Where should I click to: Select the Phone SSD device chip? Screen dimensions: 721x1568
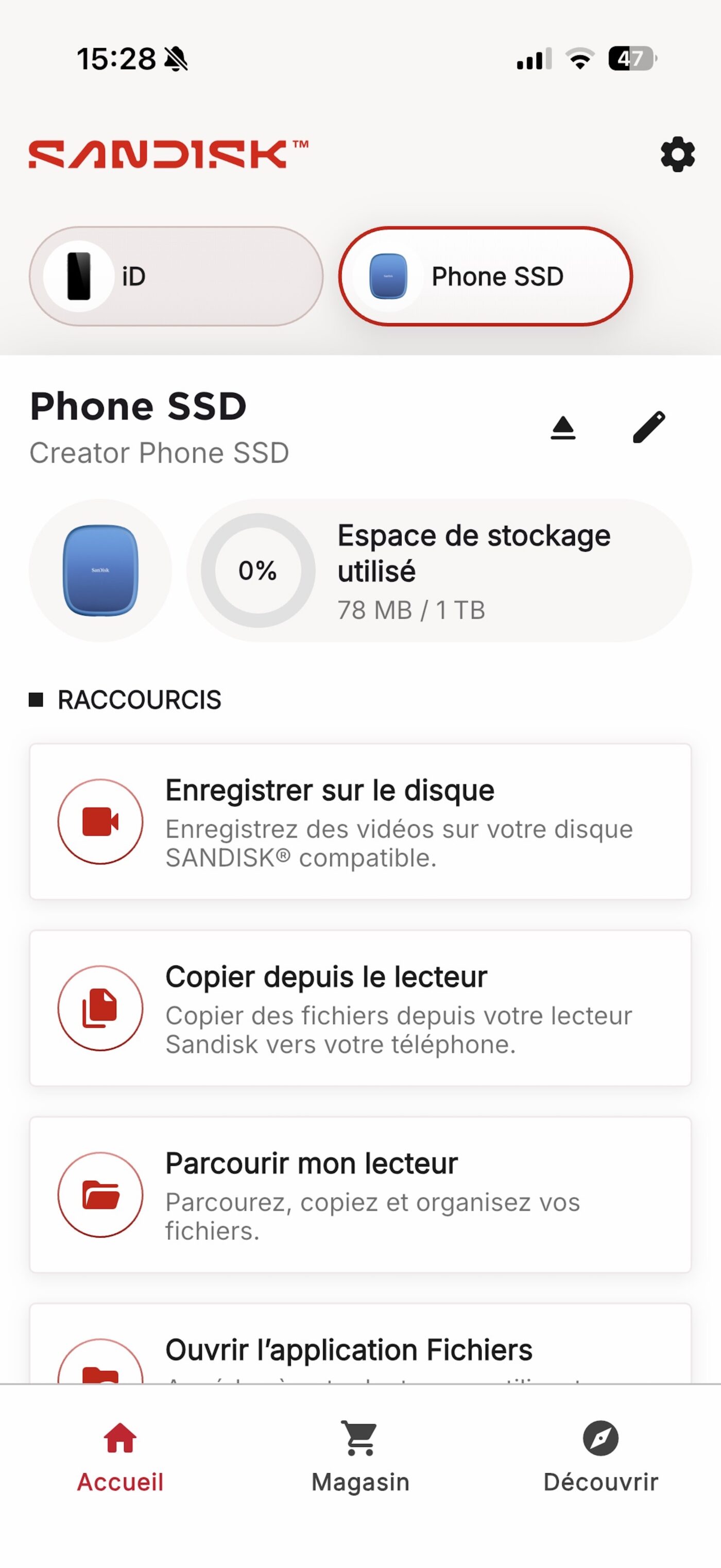(x=486, y=276)
